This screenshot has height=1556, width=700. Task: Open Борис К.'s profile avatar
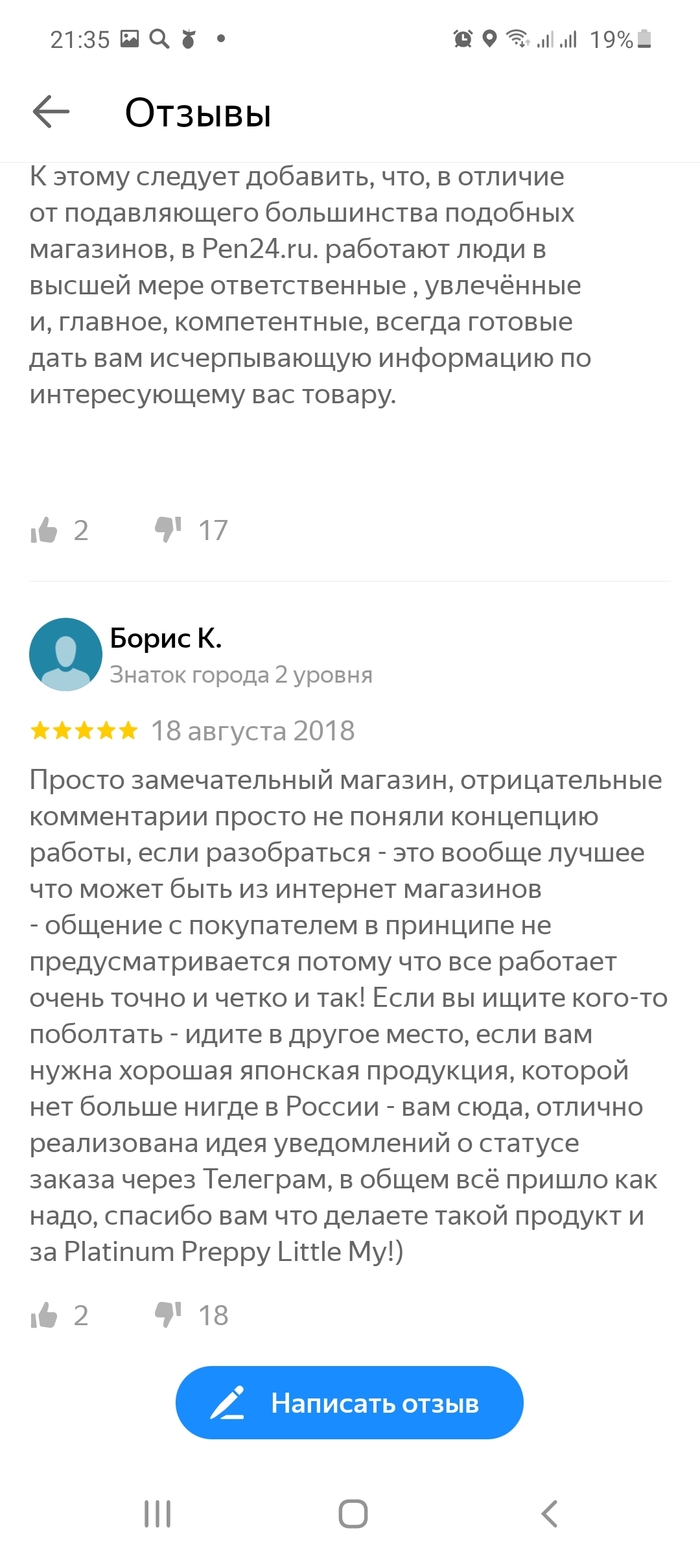pyautogui.click(x=66, y=654)
